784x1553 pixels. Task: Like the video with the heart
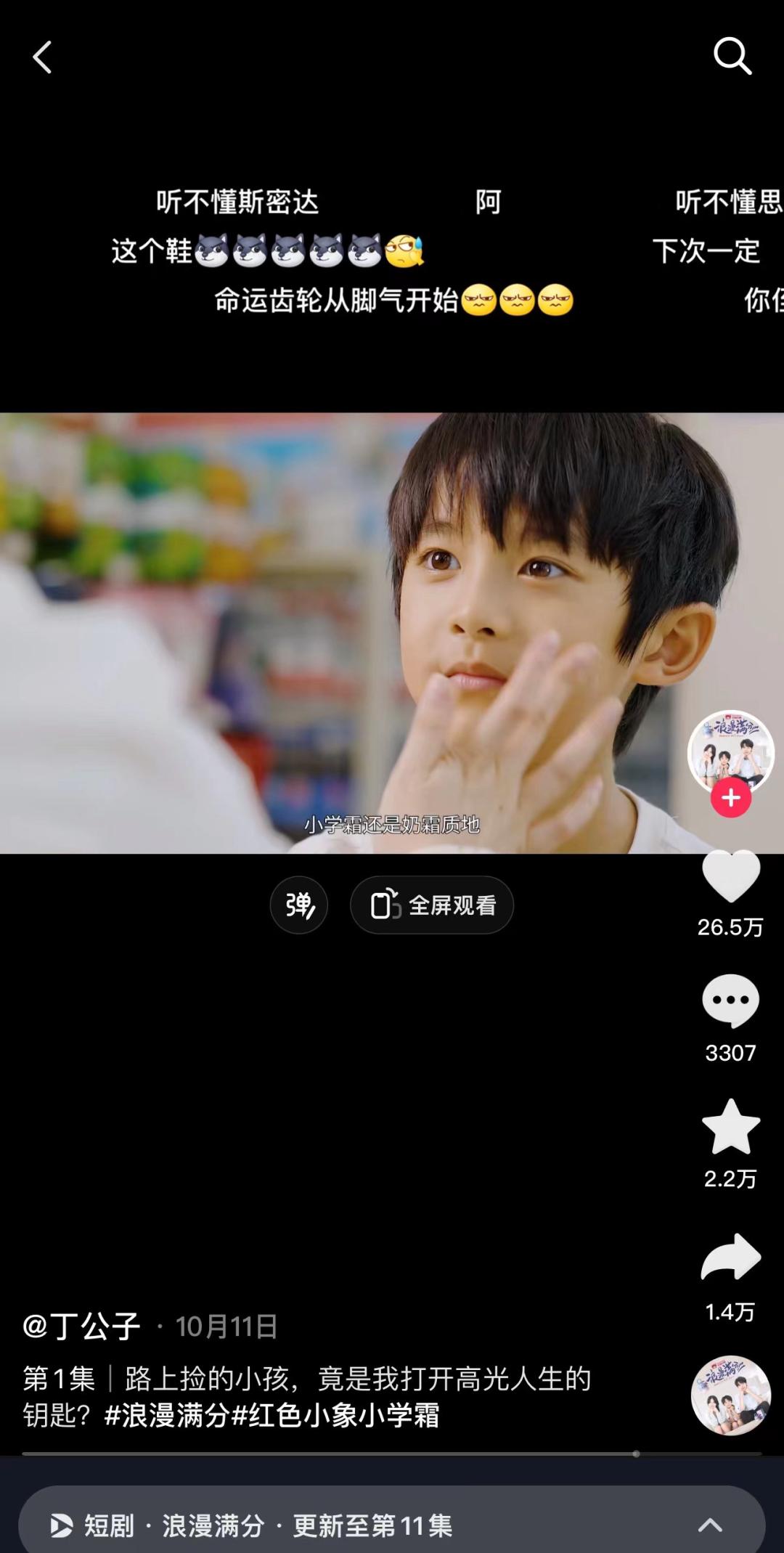click(x=730, y=876)
